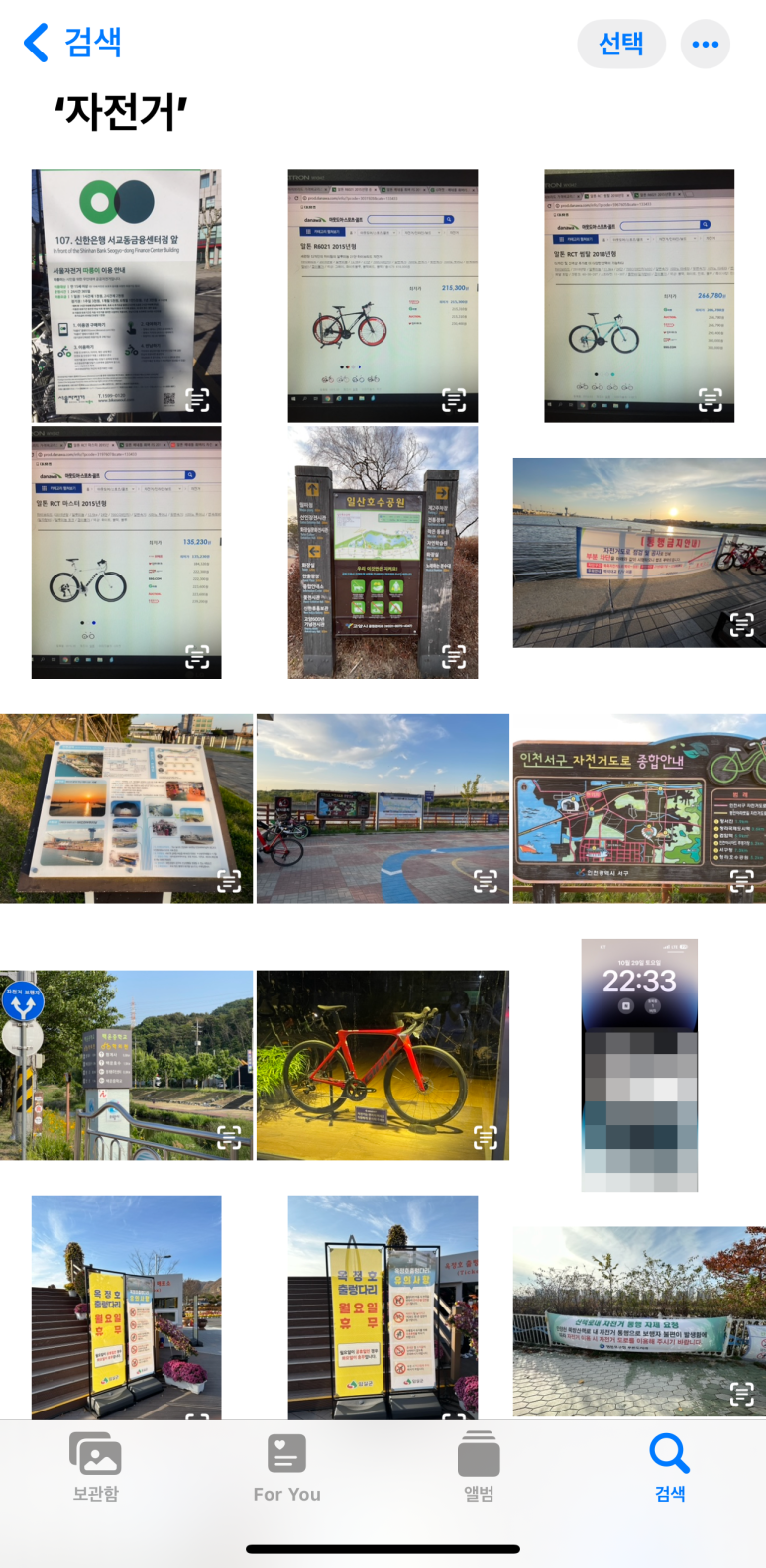The image size is (766, 1568).
Task: Open the info board on grass photo
Action: pyautogui.click(x=126, y=808)
